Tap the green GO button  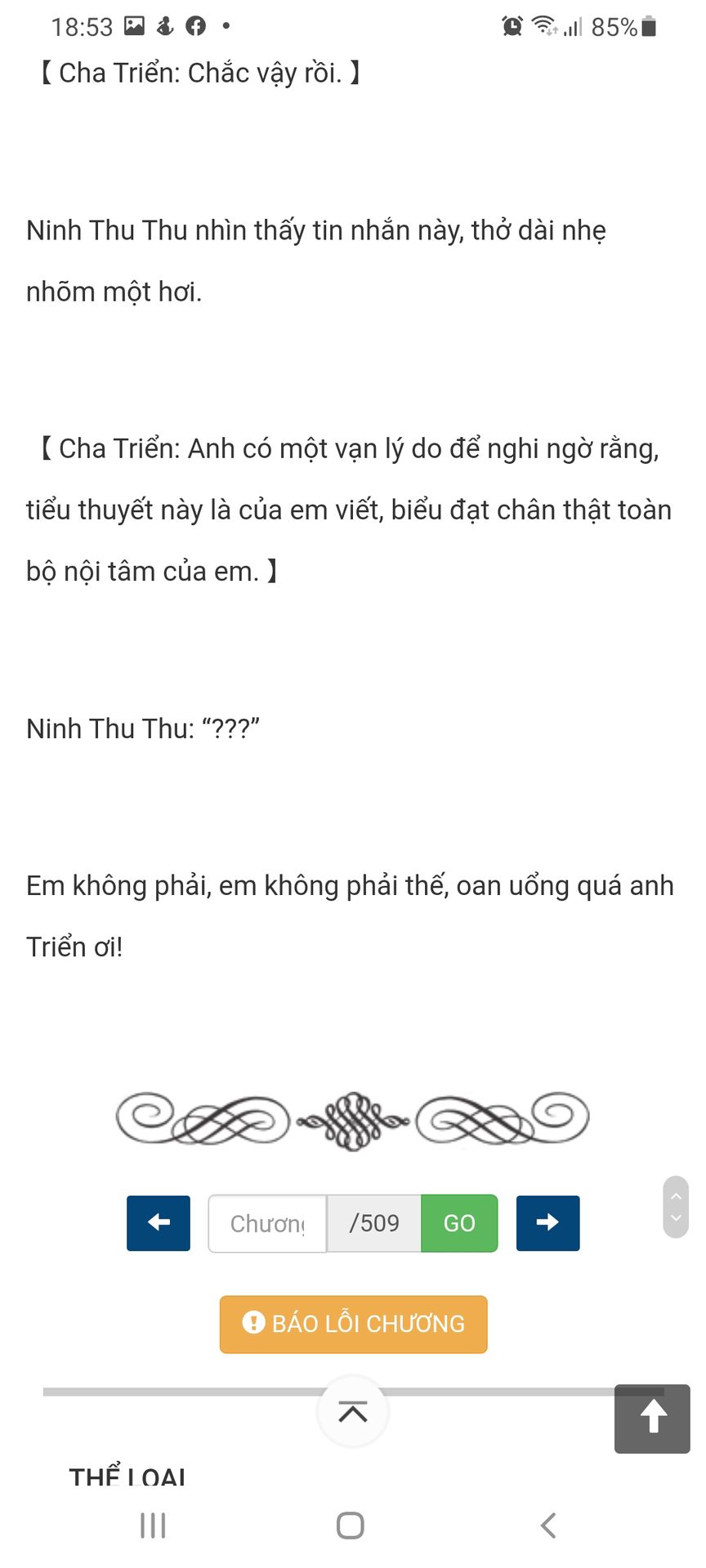[459, 1223]
